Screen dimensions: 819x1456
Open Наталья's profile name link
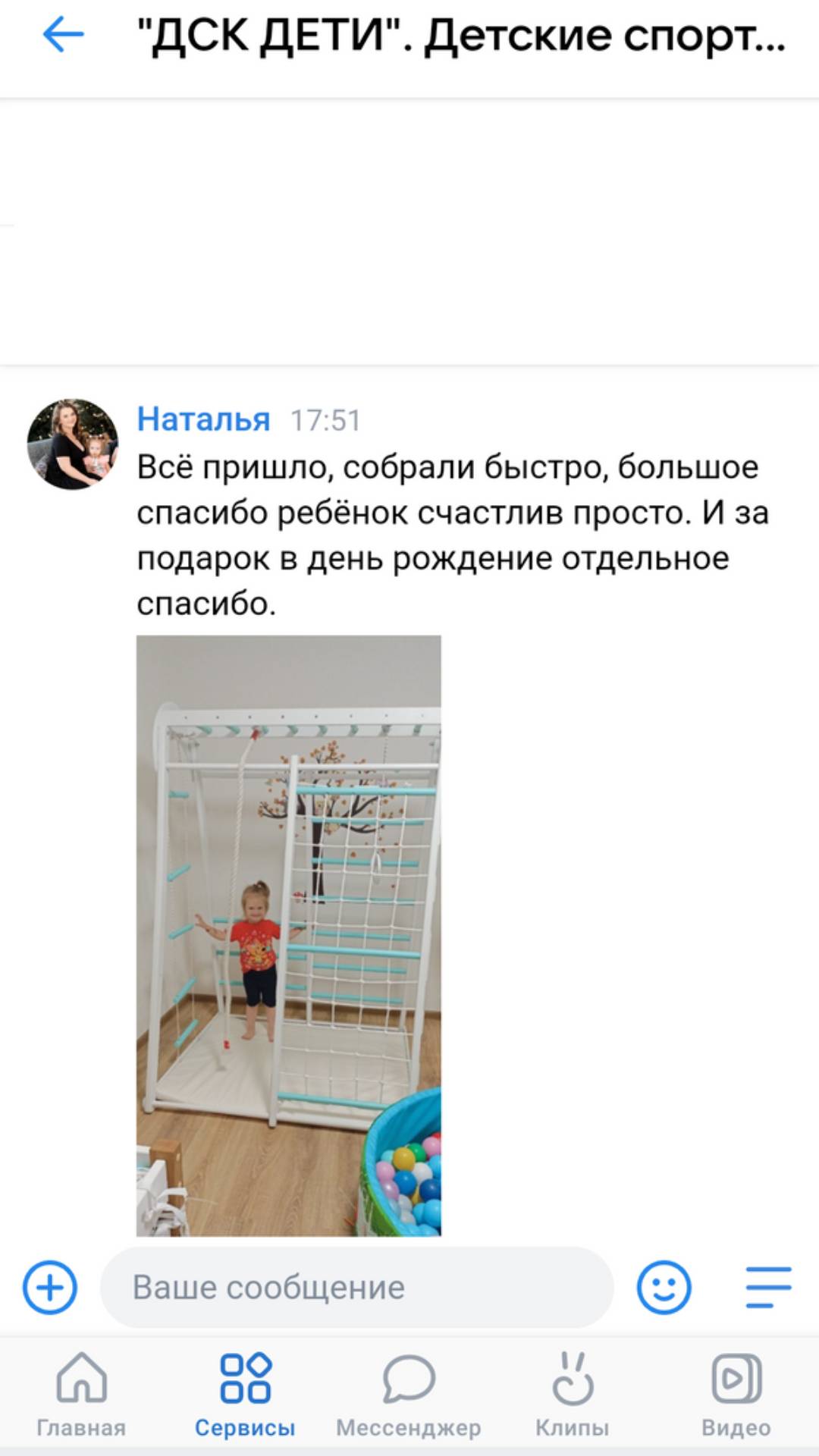[203, 419]
